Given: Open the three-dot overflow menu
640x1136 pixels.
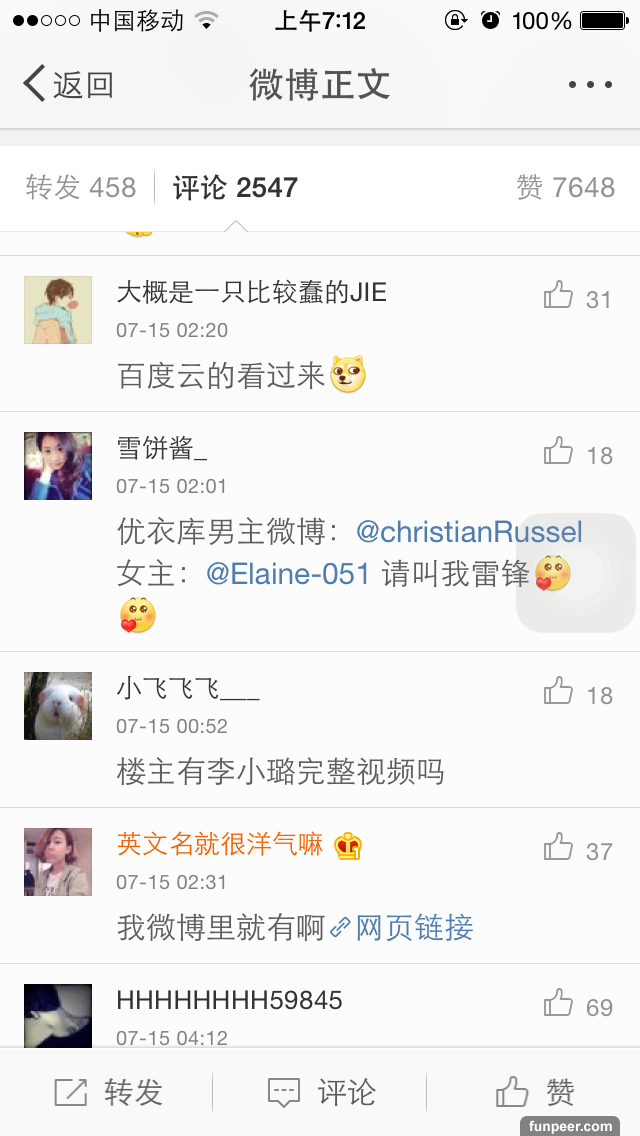Looking at the screenshot, I should [589, 85].
